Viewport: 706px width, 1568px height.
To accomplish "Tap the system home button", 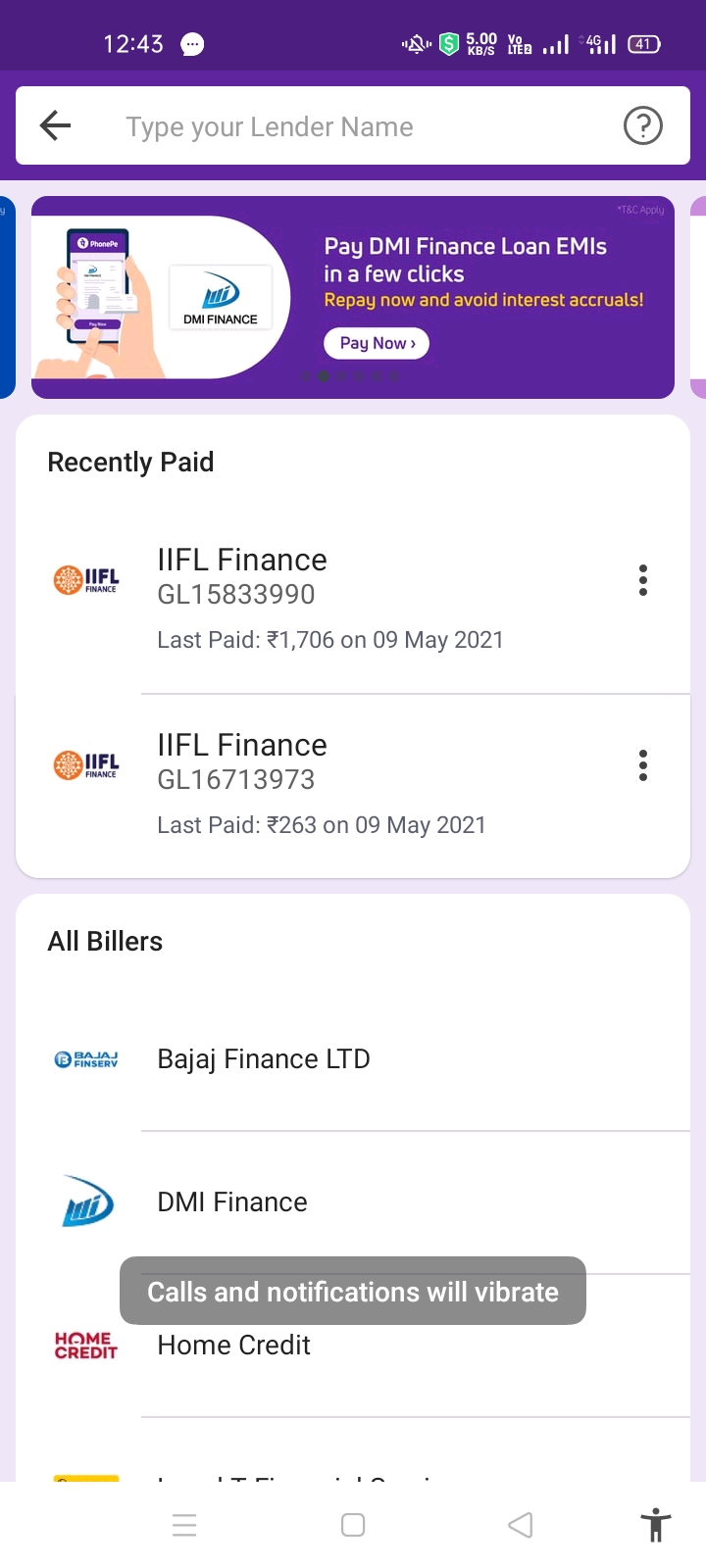I will (353, 1525).
